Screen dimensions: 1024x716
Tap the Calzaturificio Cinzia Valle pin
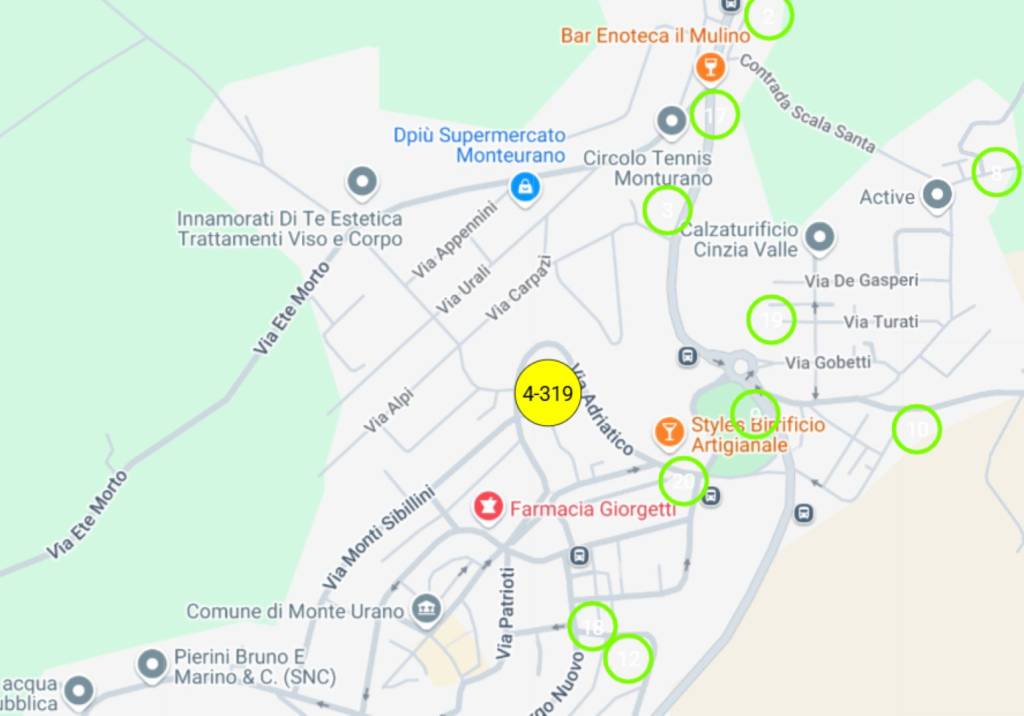point(820,237)
